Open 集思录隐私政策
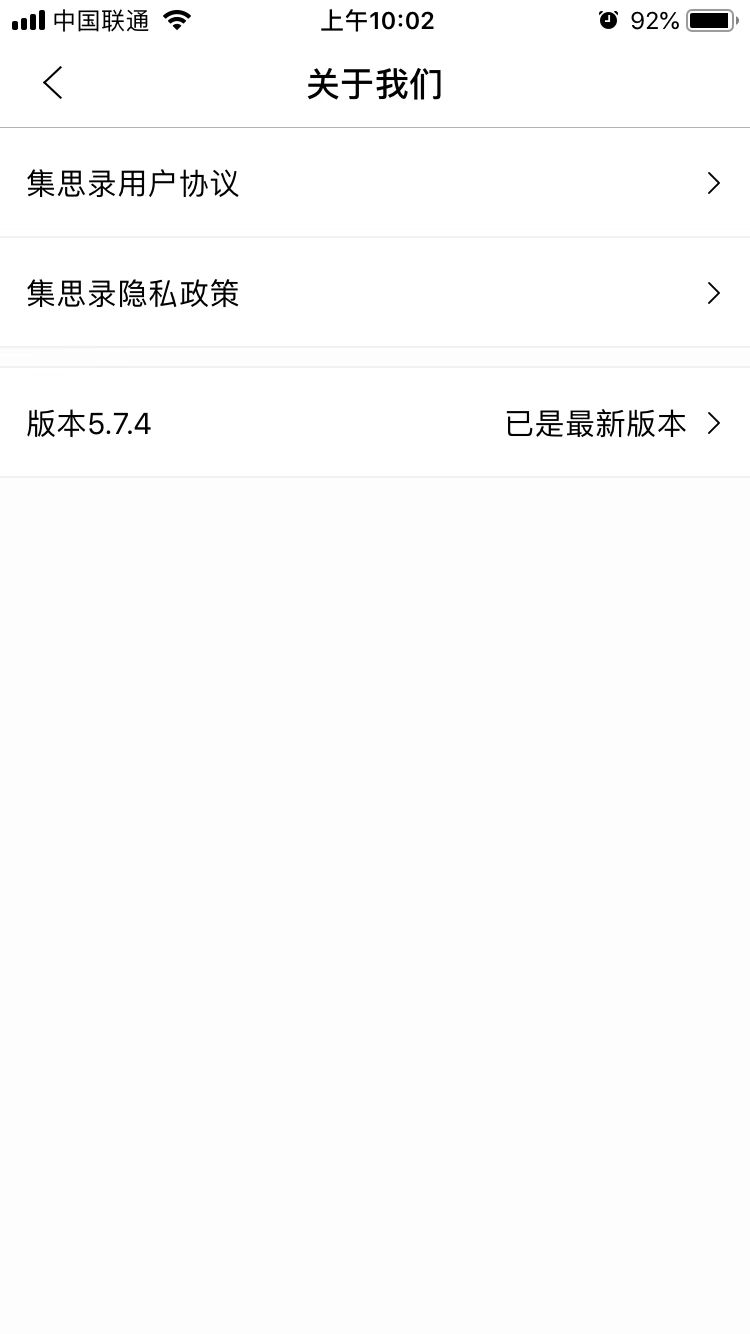750x1334 pixels. (x=374, y=293)
